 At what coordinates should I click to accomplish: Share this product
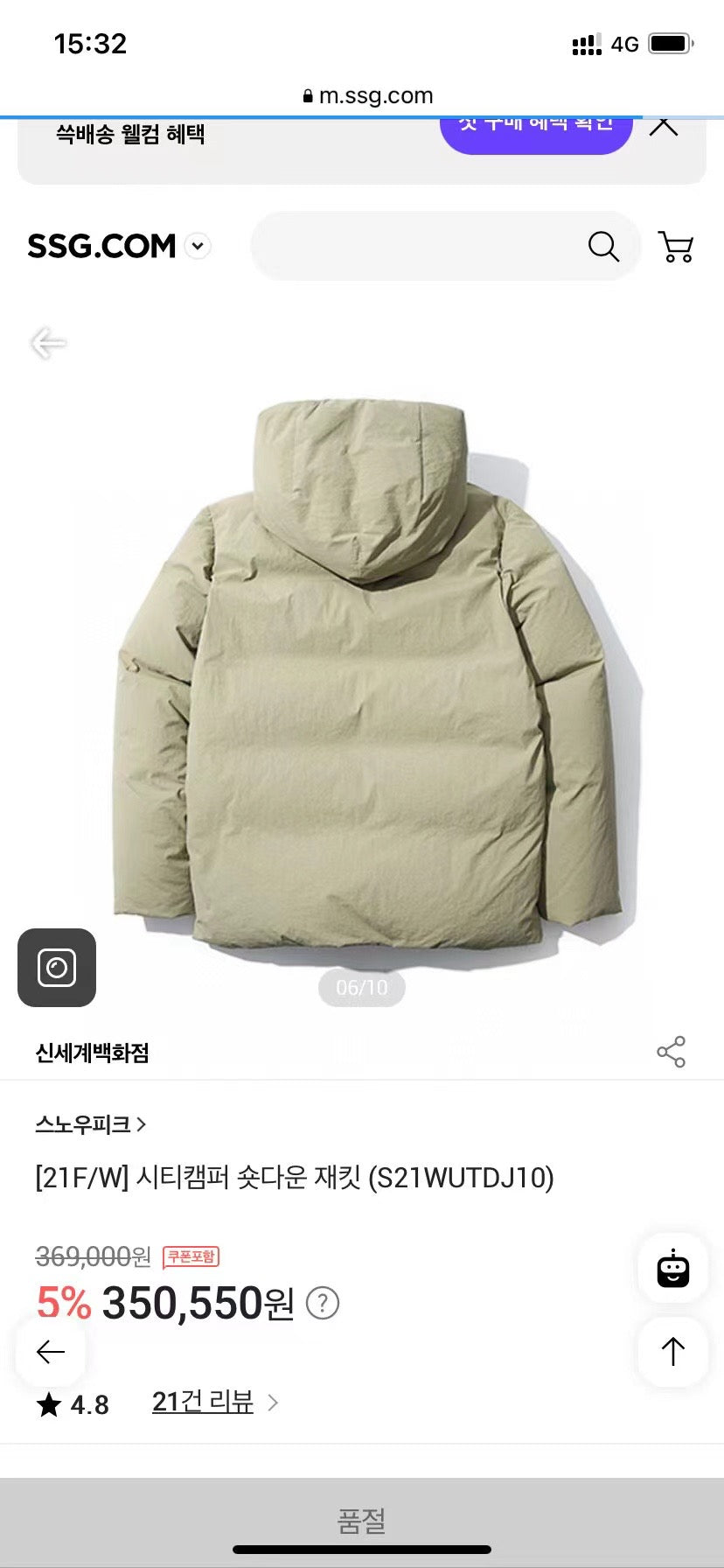point(671,1052)
